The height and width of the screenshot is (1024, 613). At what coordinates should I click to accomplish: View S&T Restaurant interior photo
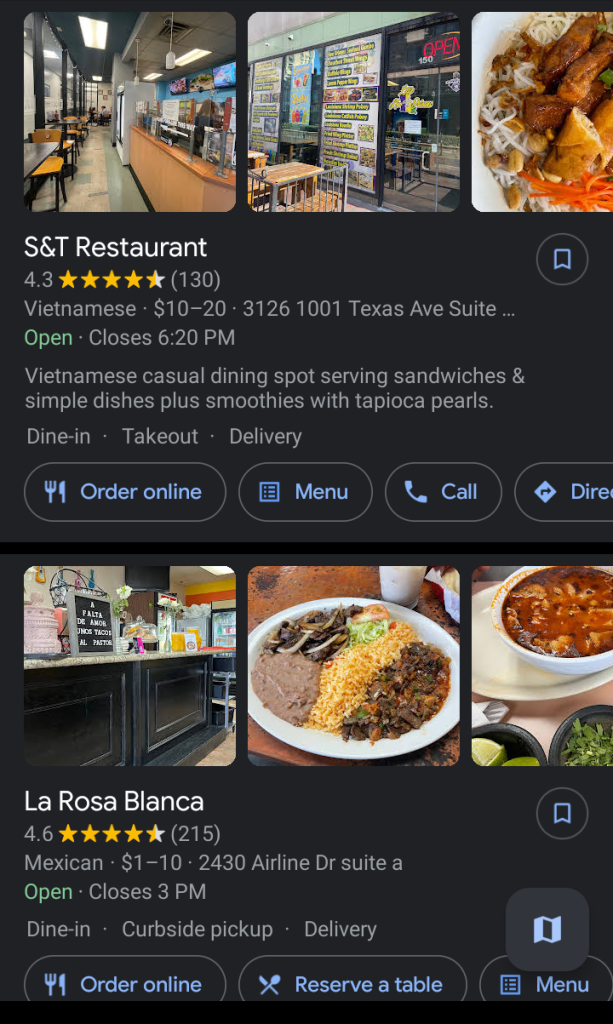coord(130,112)
